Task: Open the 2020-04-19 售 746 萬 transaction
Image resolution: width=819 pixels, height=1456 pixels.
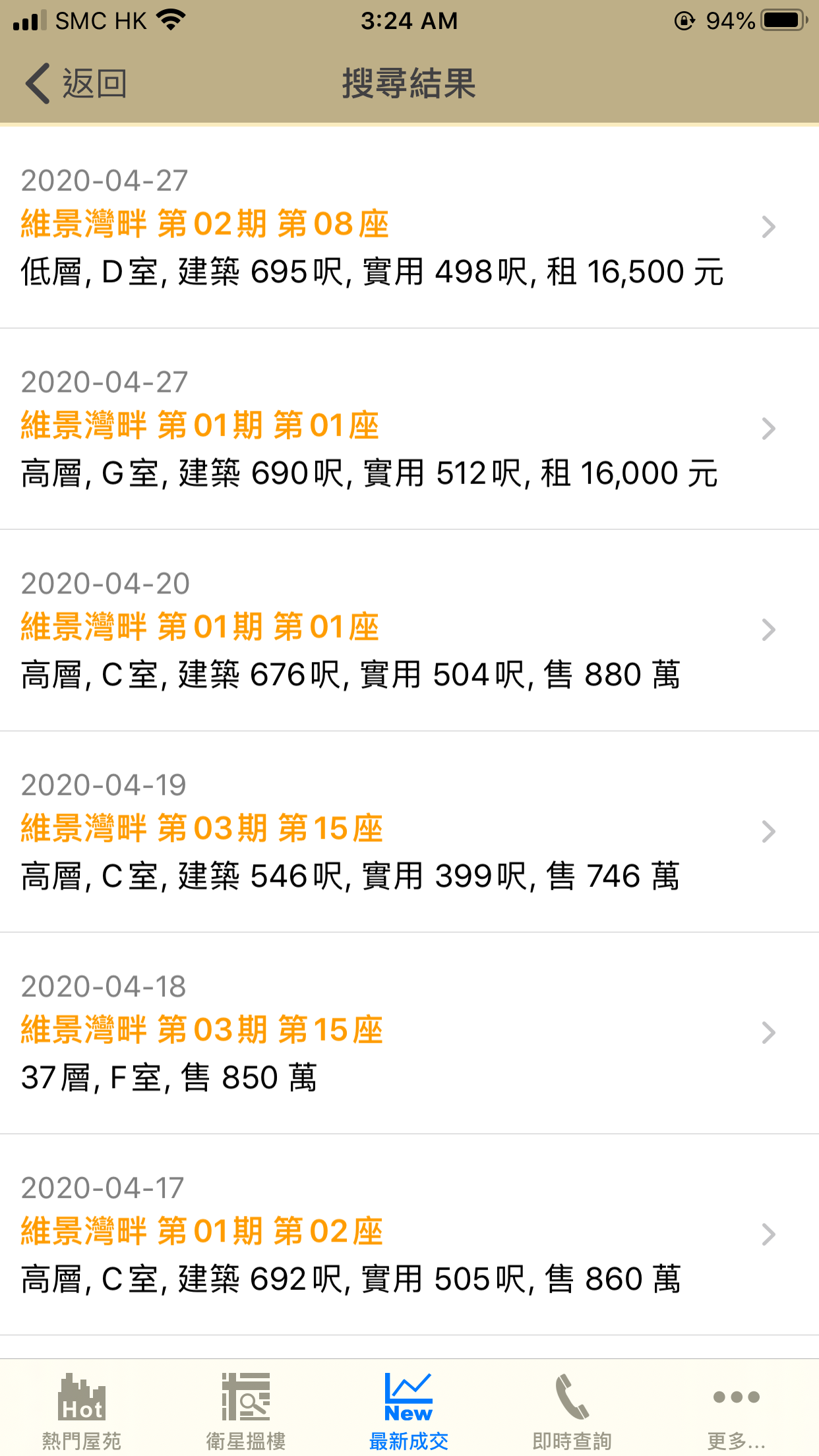Action: click(409, 832)
